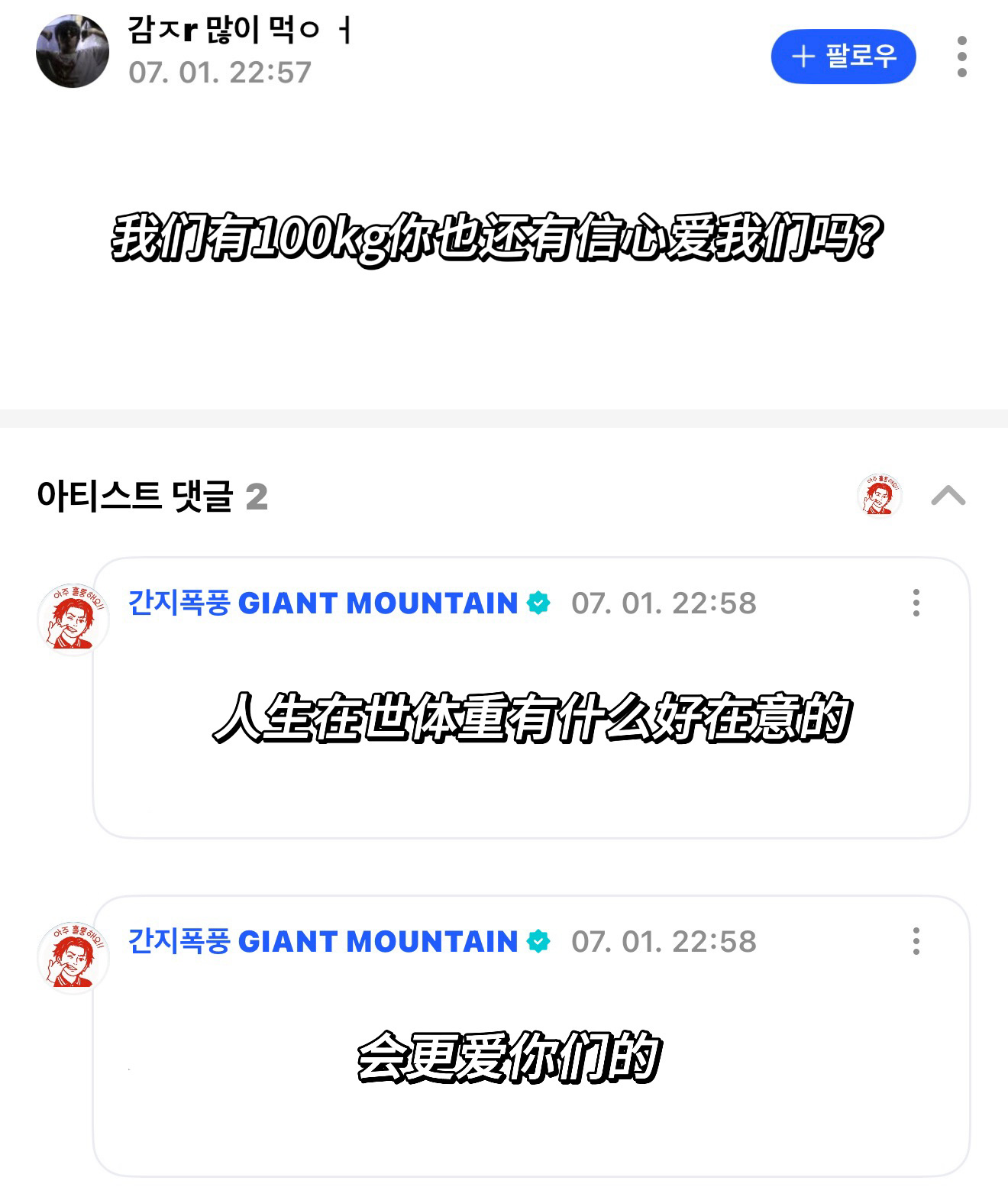Tap the artist avatar beside second comment
The image size is (1008, 1197).
click(x=73, y=958)
